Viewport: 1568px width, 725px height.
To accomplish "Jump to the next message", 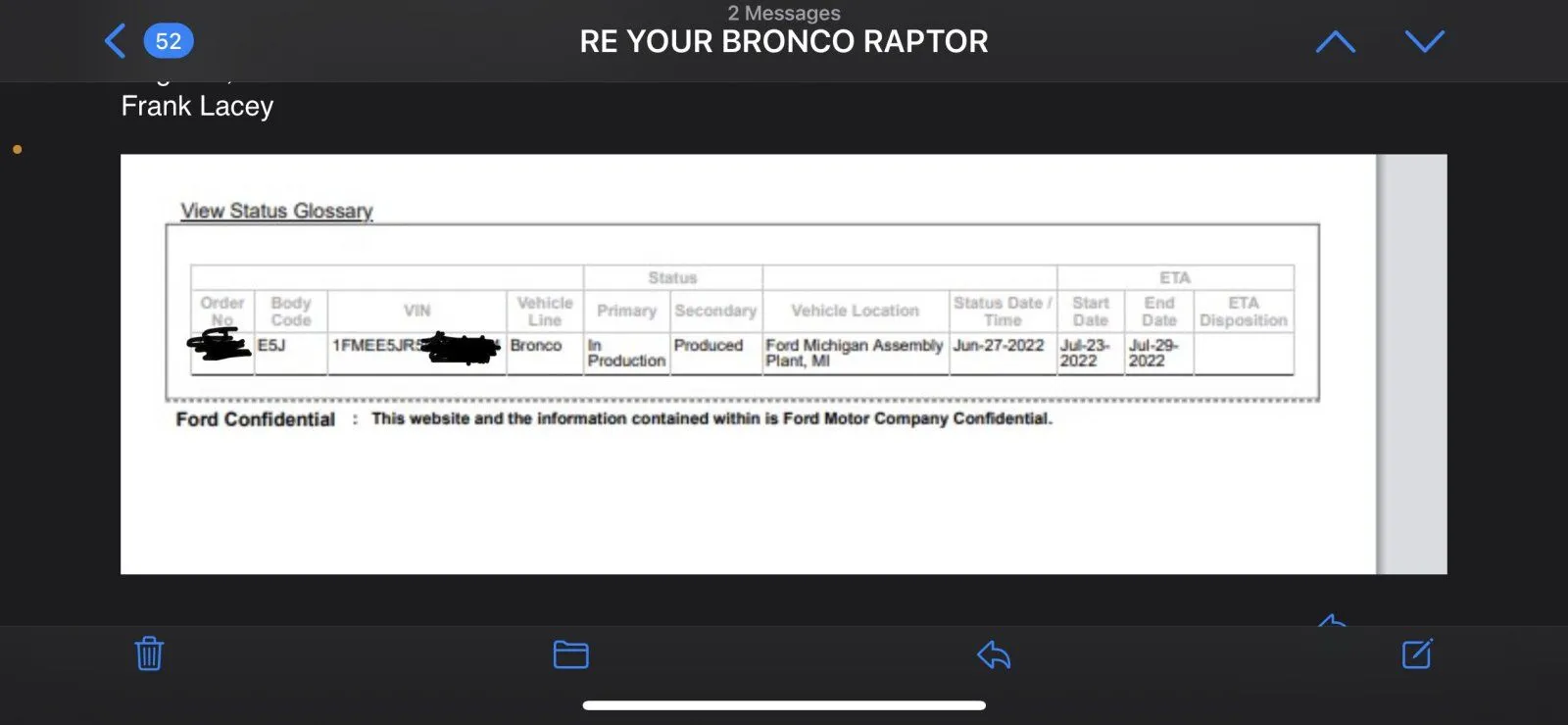I will coord(1424,41).
